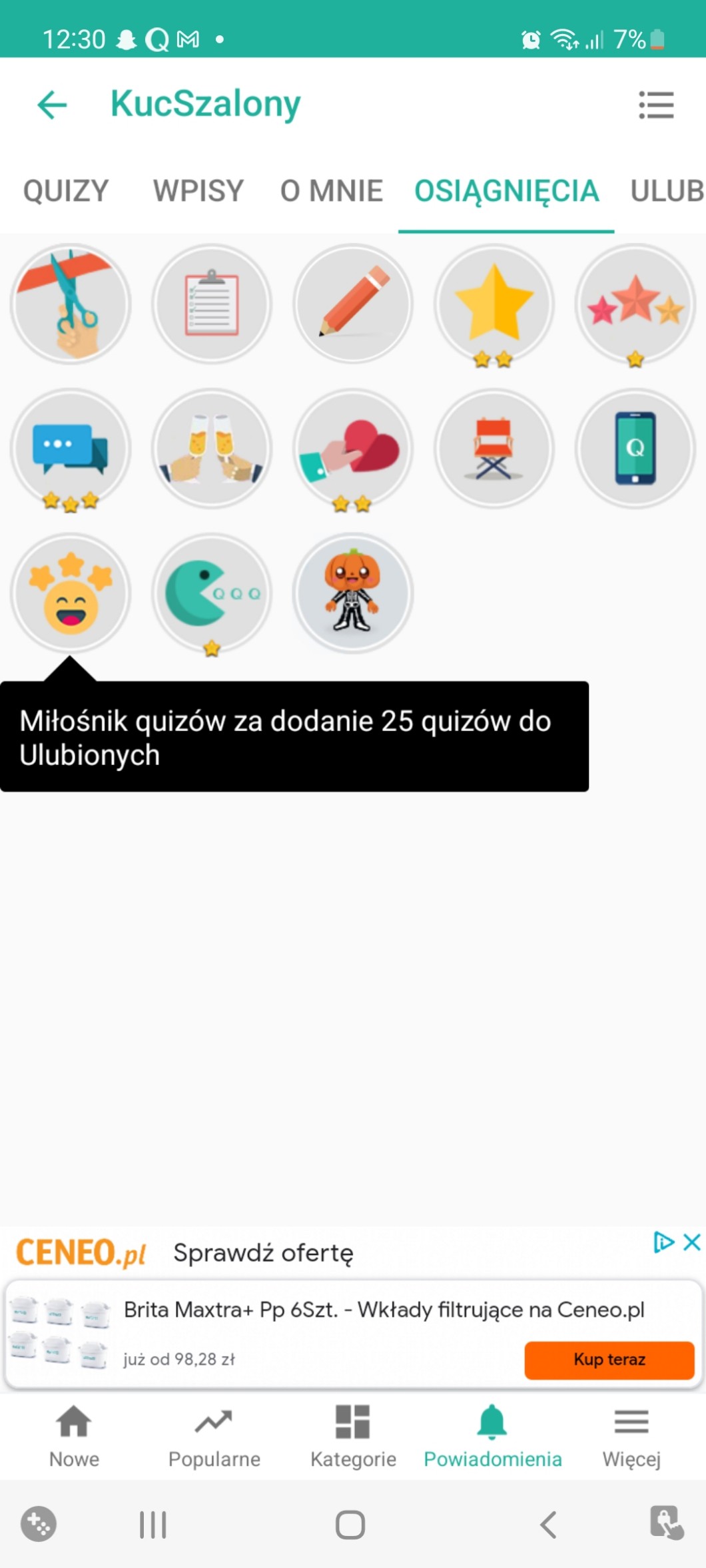This screenshot has width=706, height=1568.
Task: Tap the chat bubbles achievement badge
Action: point(71,448)
